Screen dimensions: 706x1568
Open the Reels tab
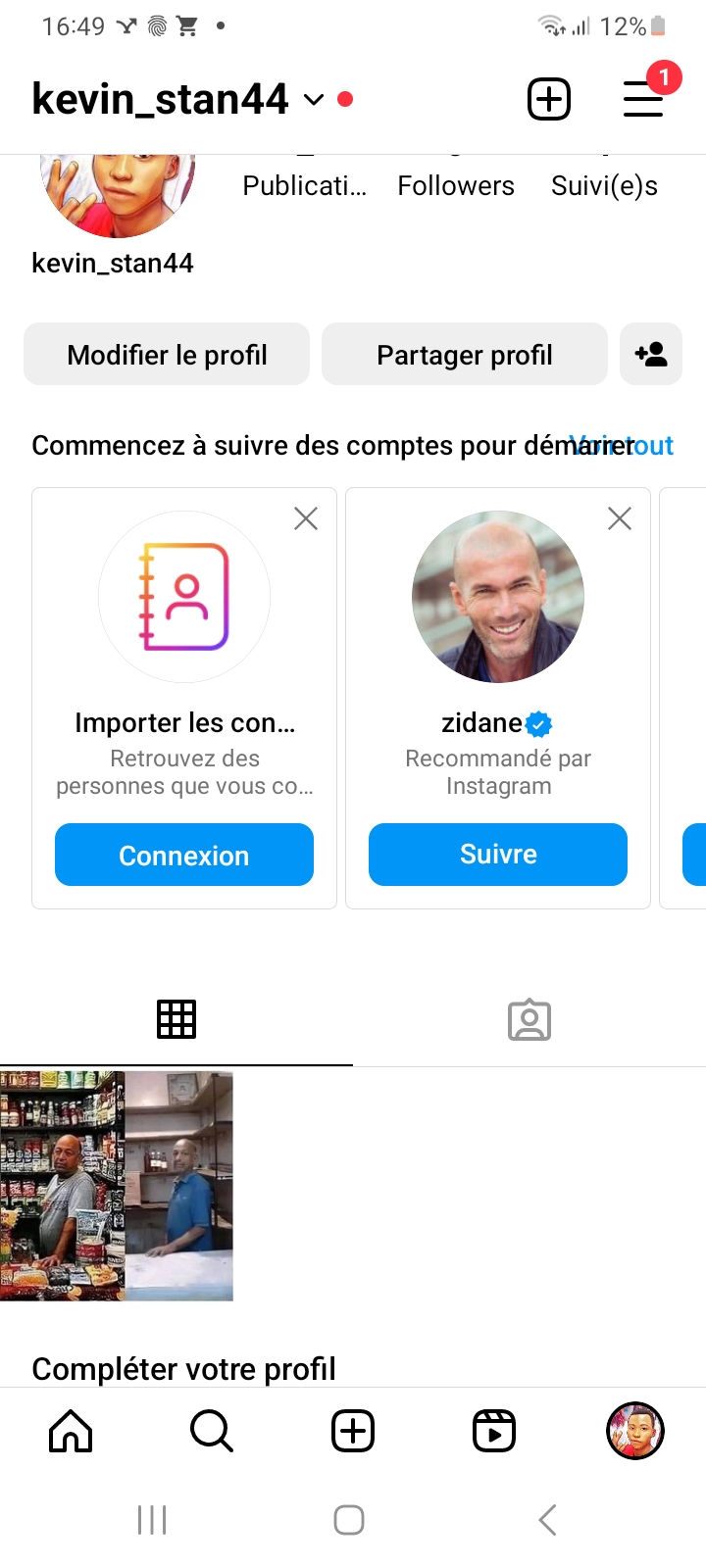tap(494, 1431)
